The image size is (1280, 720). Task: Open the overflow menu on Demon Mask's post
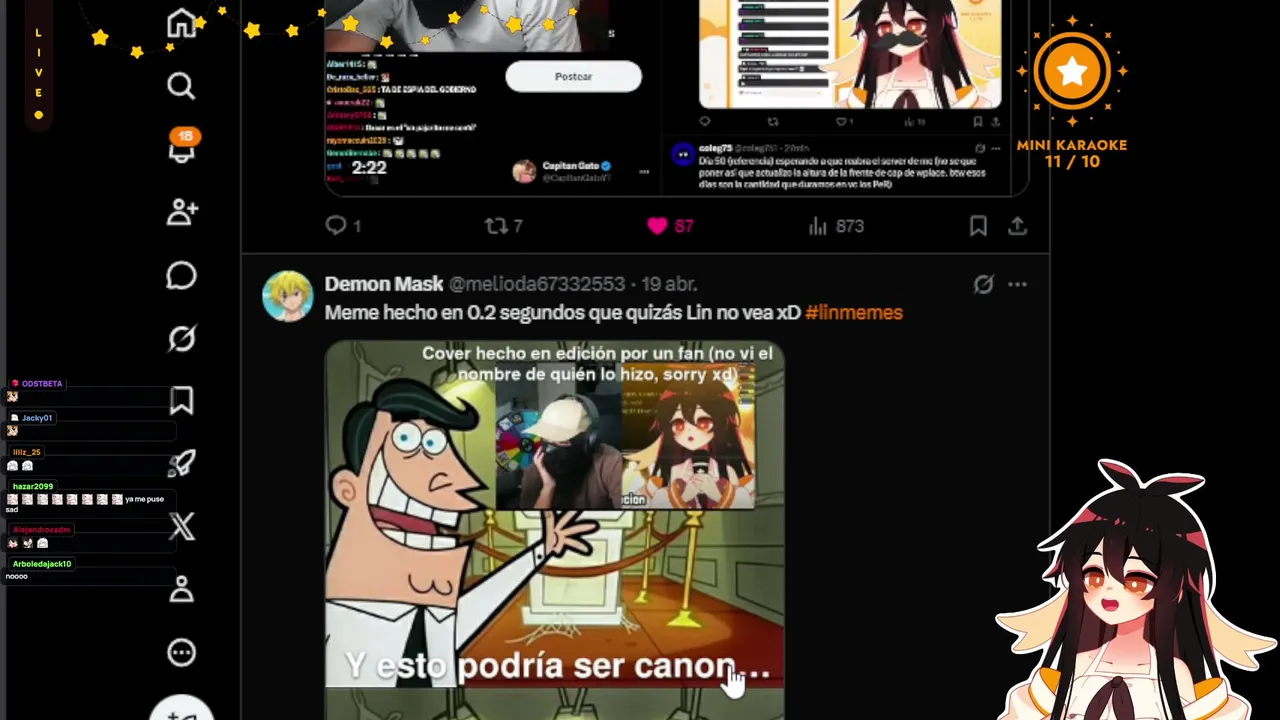(1017, 285)
